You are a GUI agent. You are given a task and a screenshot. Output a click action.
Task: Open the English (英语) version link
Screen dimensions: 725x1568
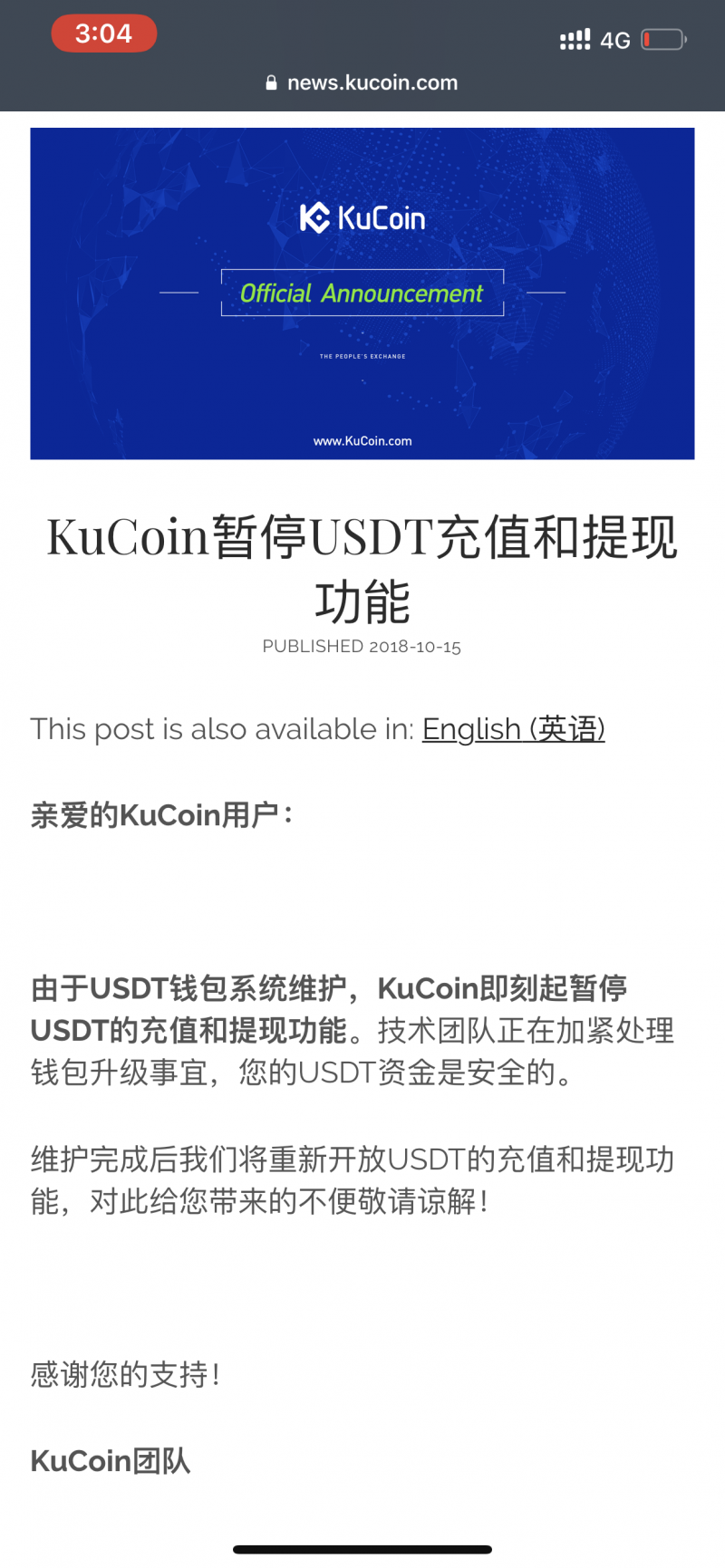[513, 729]
